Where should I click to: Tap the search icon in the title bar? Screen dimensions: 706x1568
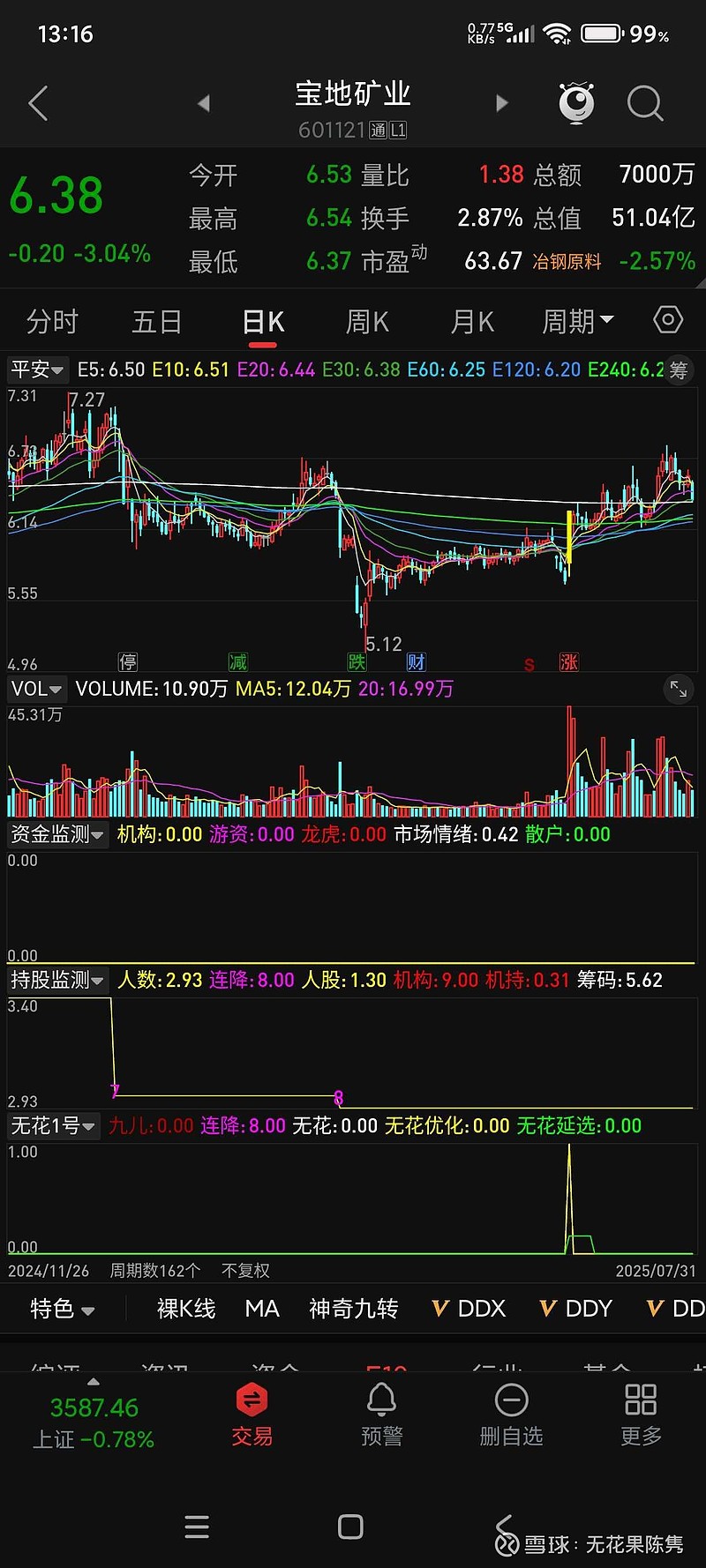point(645,103)
